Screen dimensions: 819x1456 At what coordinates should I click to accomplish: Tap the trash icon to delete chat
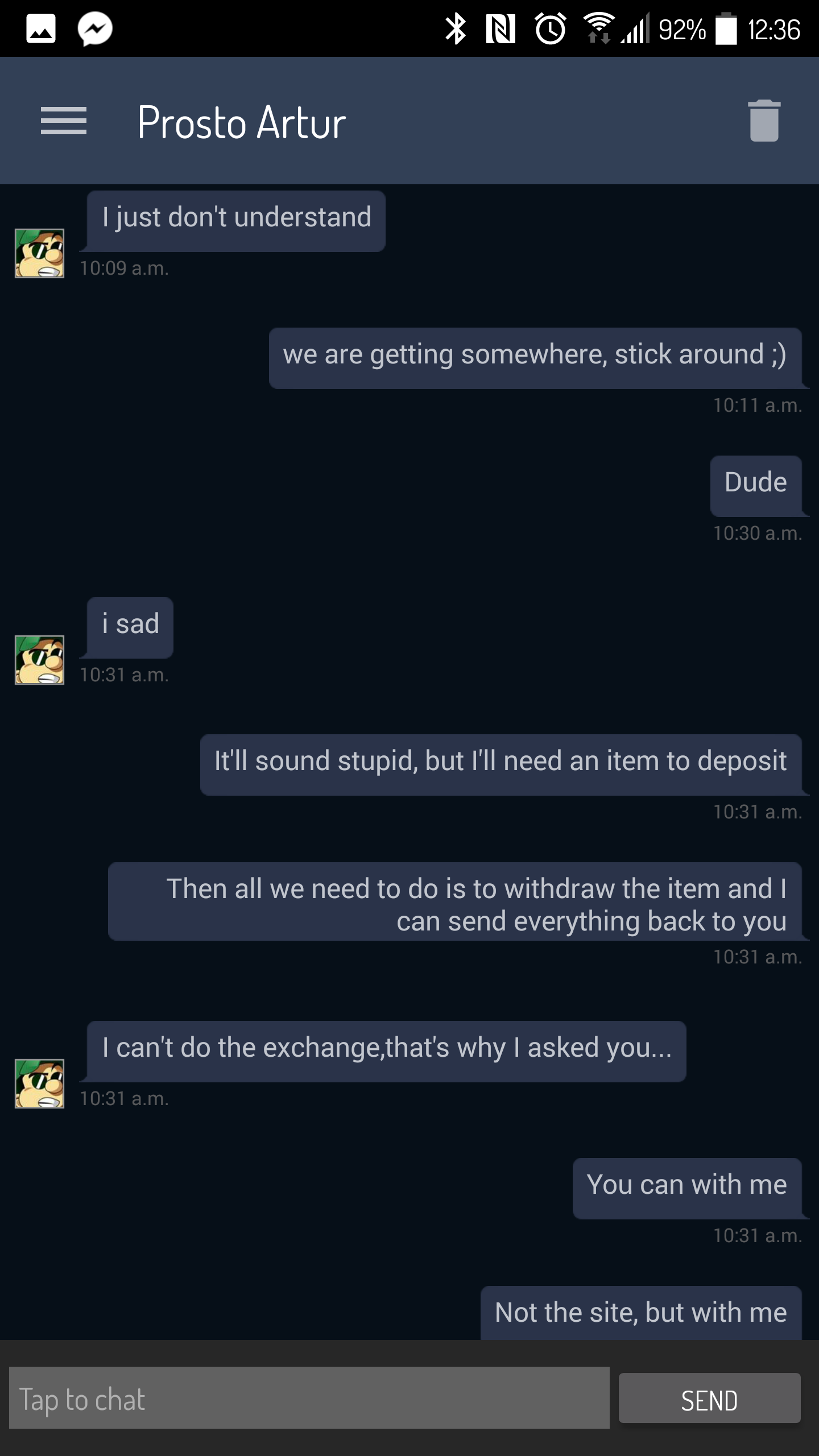(764, 121)
